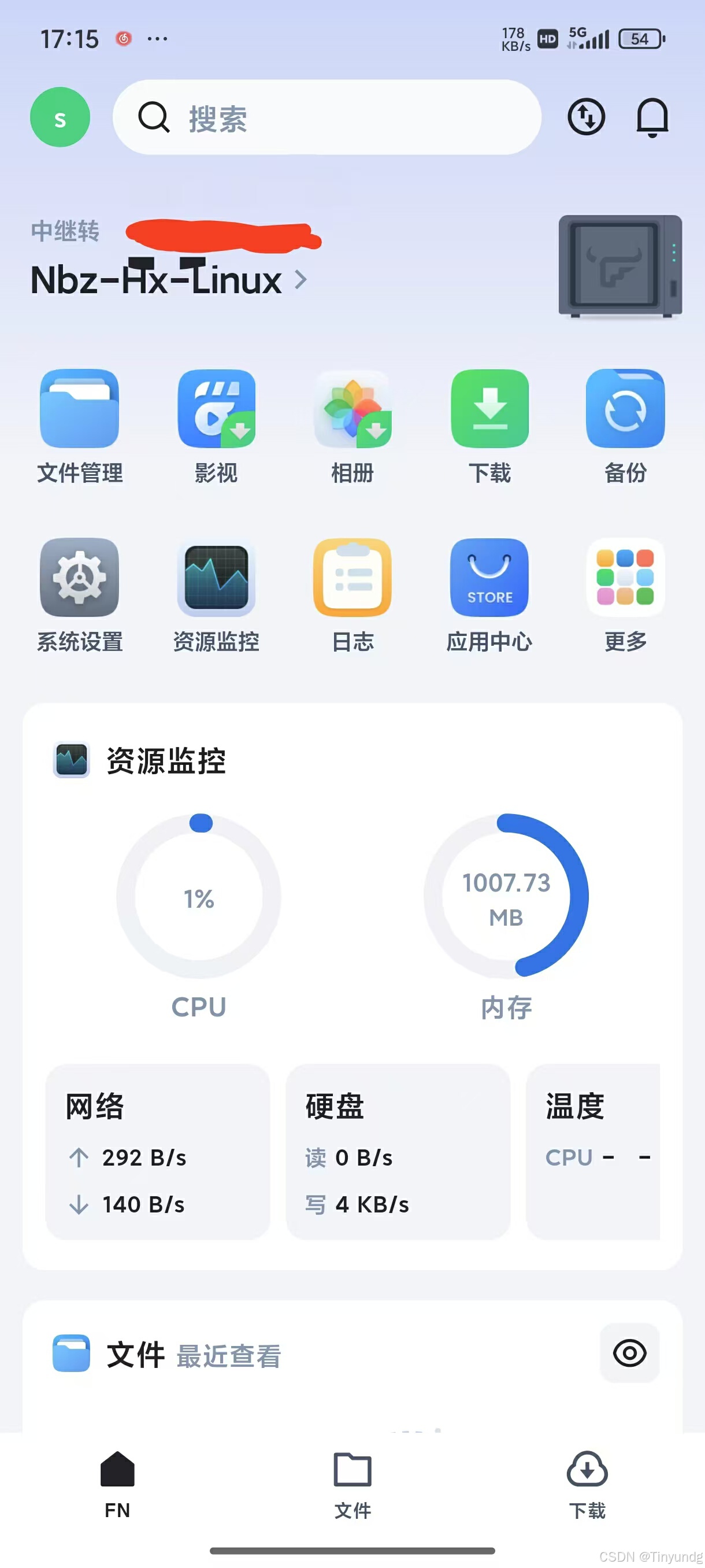Open the 相册 photo album

352,427
